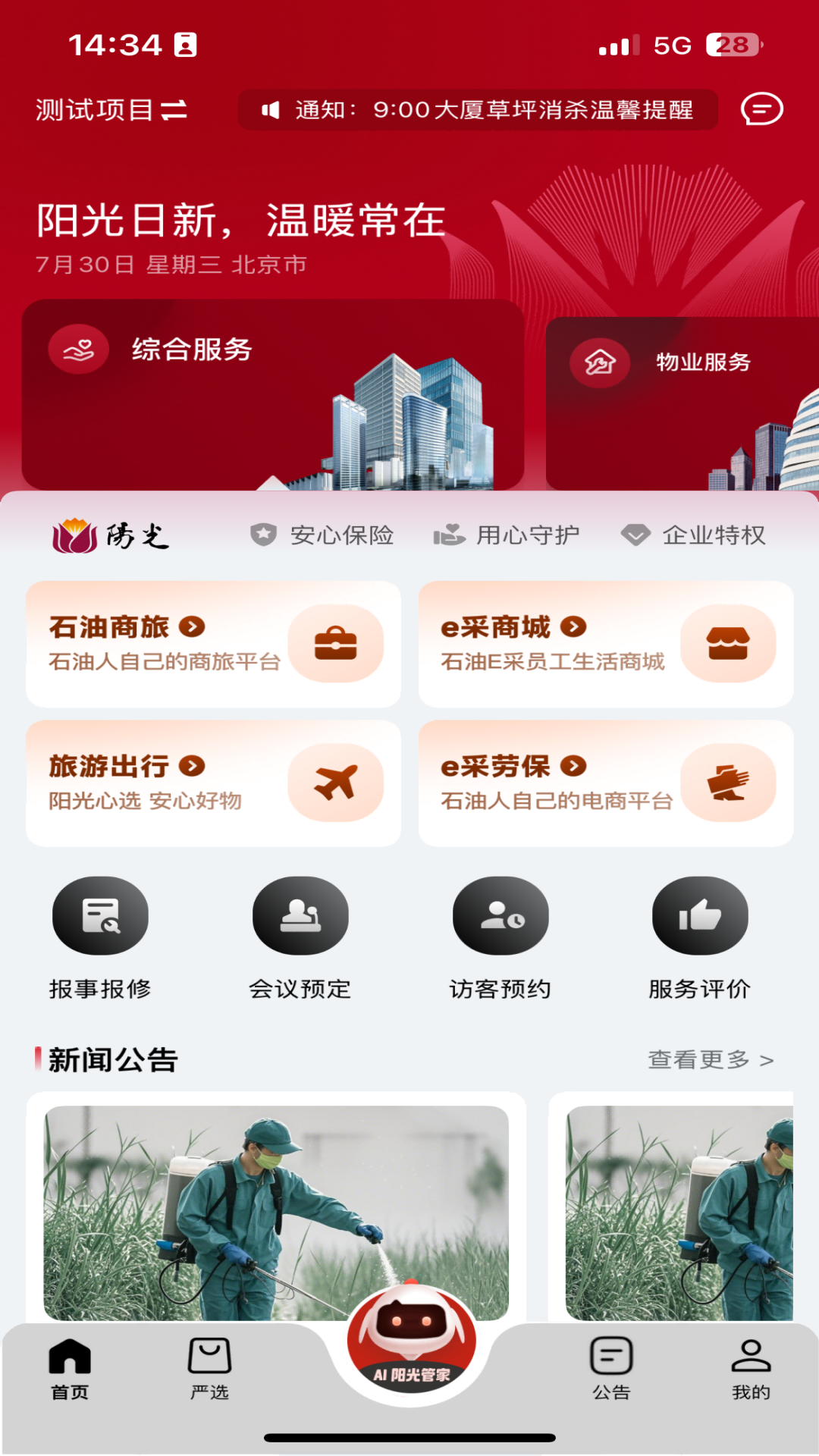Launch AI 阳光管家 assistant

[x=411, y=1344]
